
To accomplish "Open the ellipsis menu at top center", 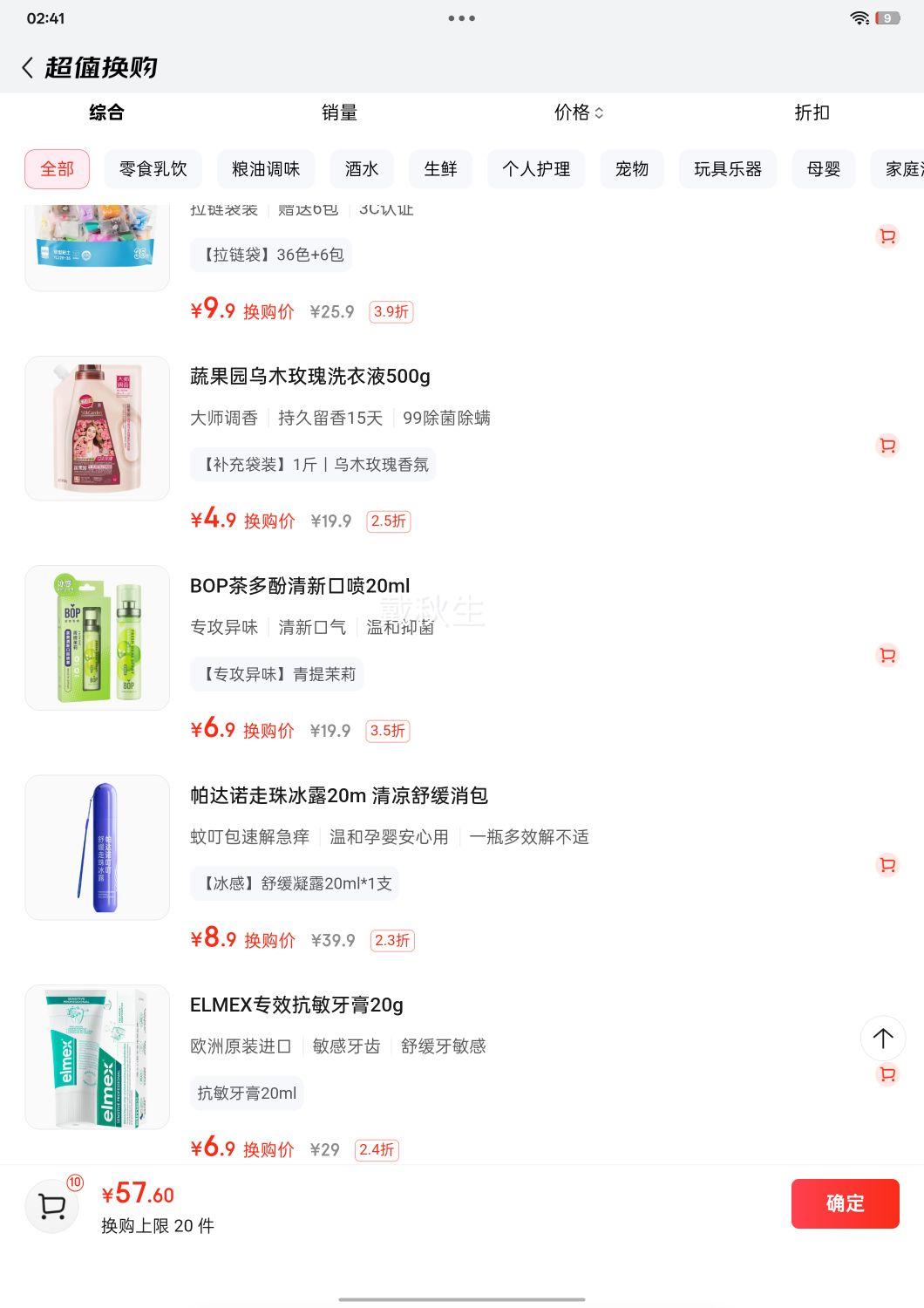I will [462, 17].
